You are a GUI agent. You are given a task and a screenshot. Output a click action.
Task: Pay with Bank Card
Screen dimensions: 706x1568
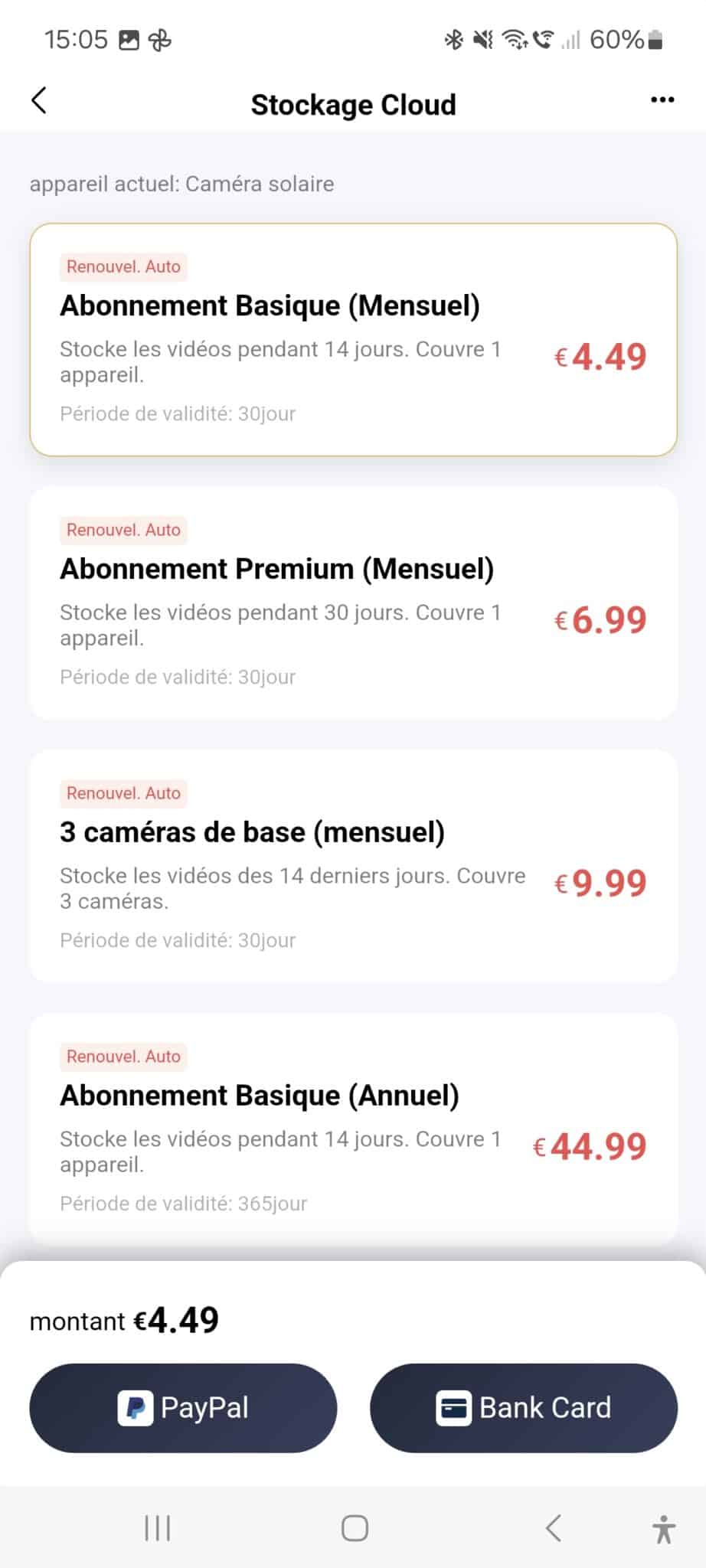pyautogui.click(x=524, y=1407)
